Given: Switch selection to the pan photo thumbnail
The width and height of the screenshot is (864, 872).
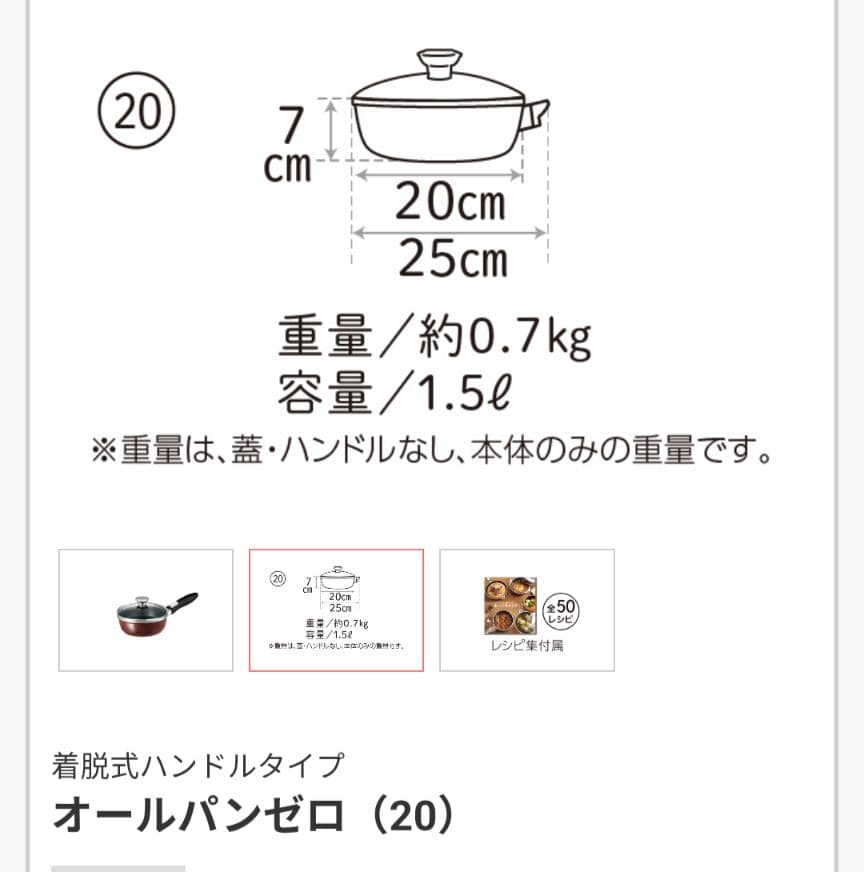Looking at the screenshot, I should [x=144, y=611].
